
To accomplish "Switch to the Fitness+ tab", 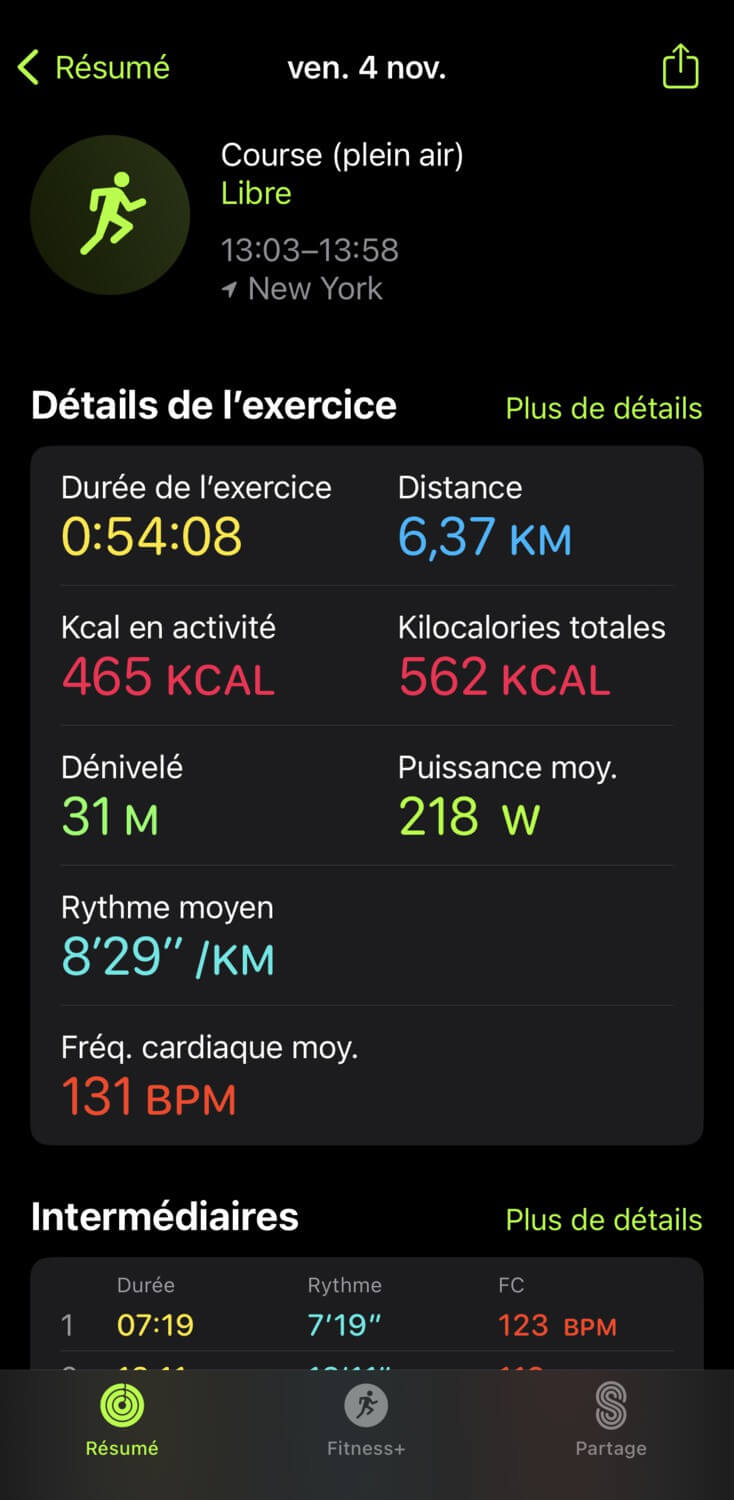I will pyautogui.click(x=366, y=1420).
